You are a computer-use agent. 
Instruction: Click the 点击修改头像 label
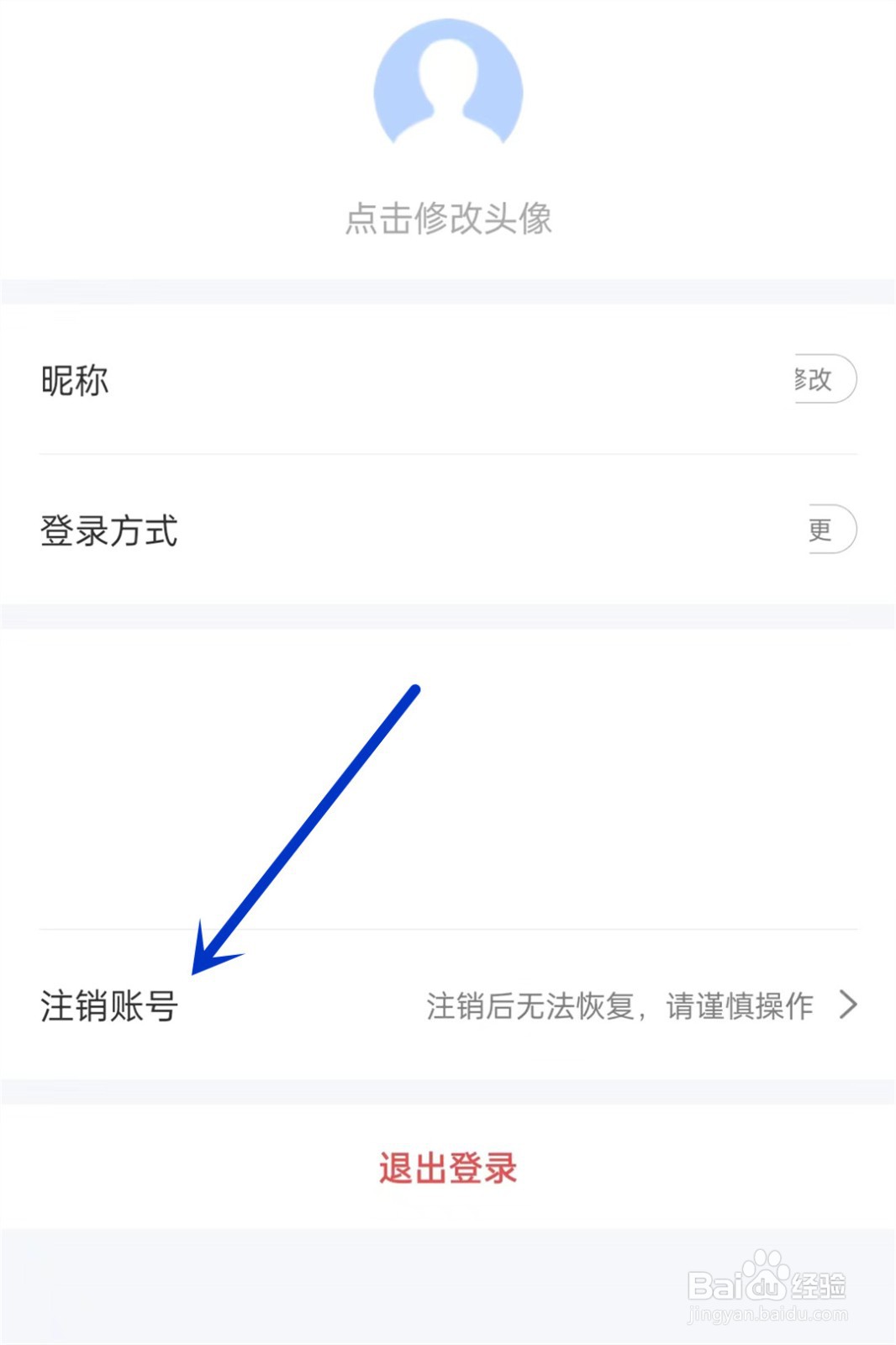(448, 217)
